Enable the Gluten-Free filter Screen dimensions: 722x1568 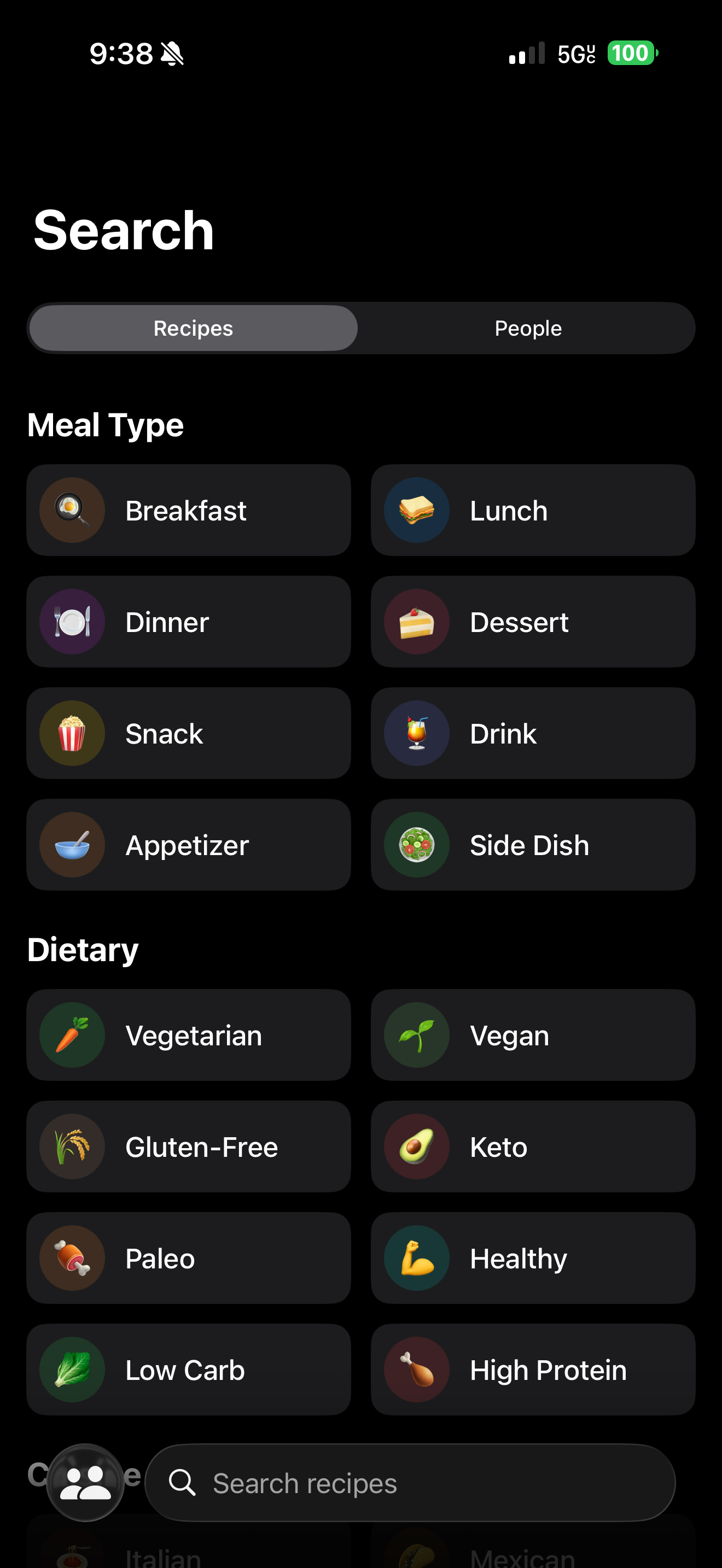point(189,1147)
